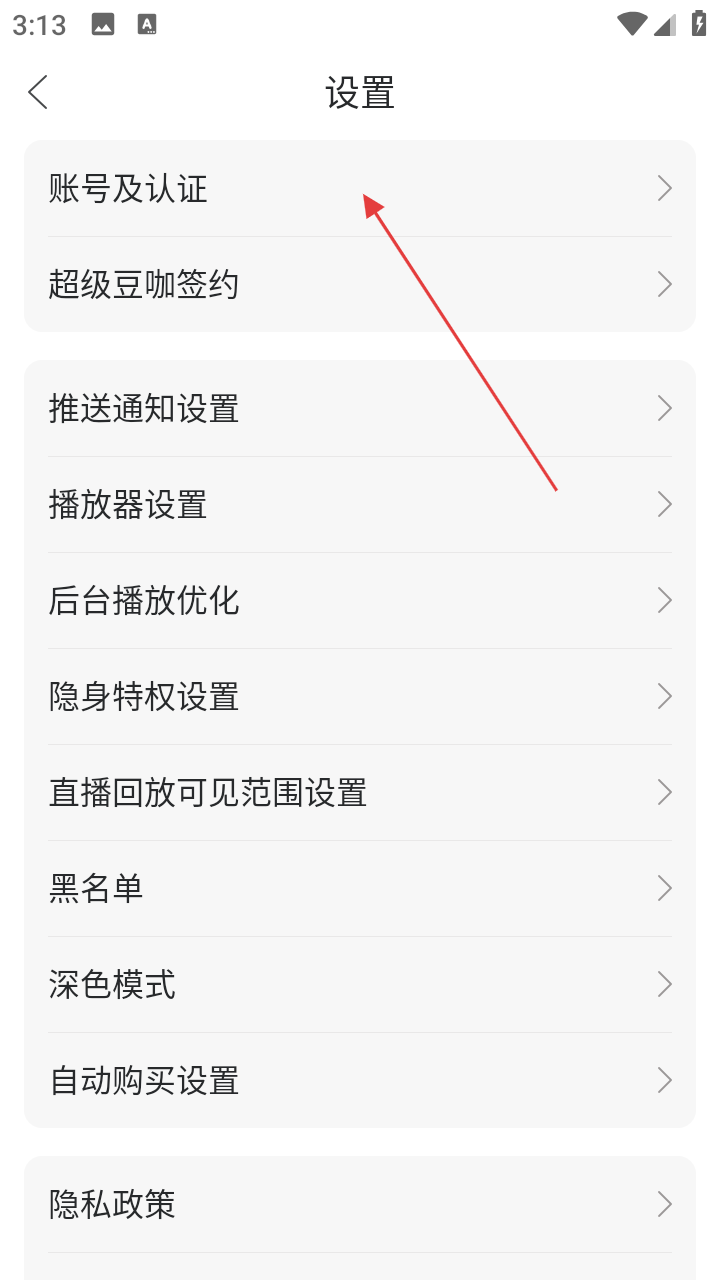The width and height of the screenshot is (720, 1280).
Task: Go back from the 设置 page
Action: pyautogui.click(x=38, y=93)
